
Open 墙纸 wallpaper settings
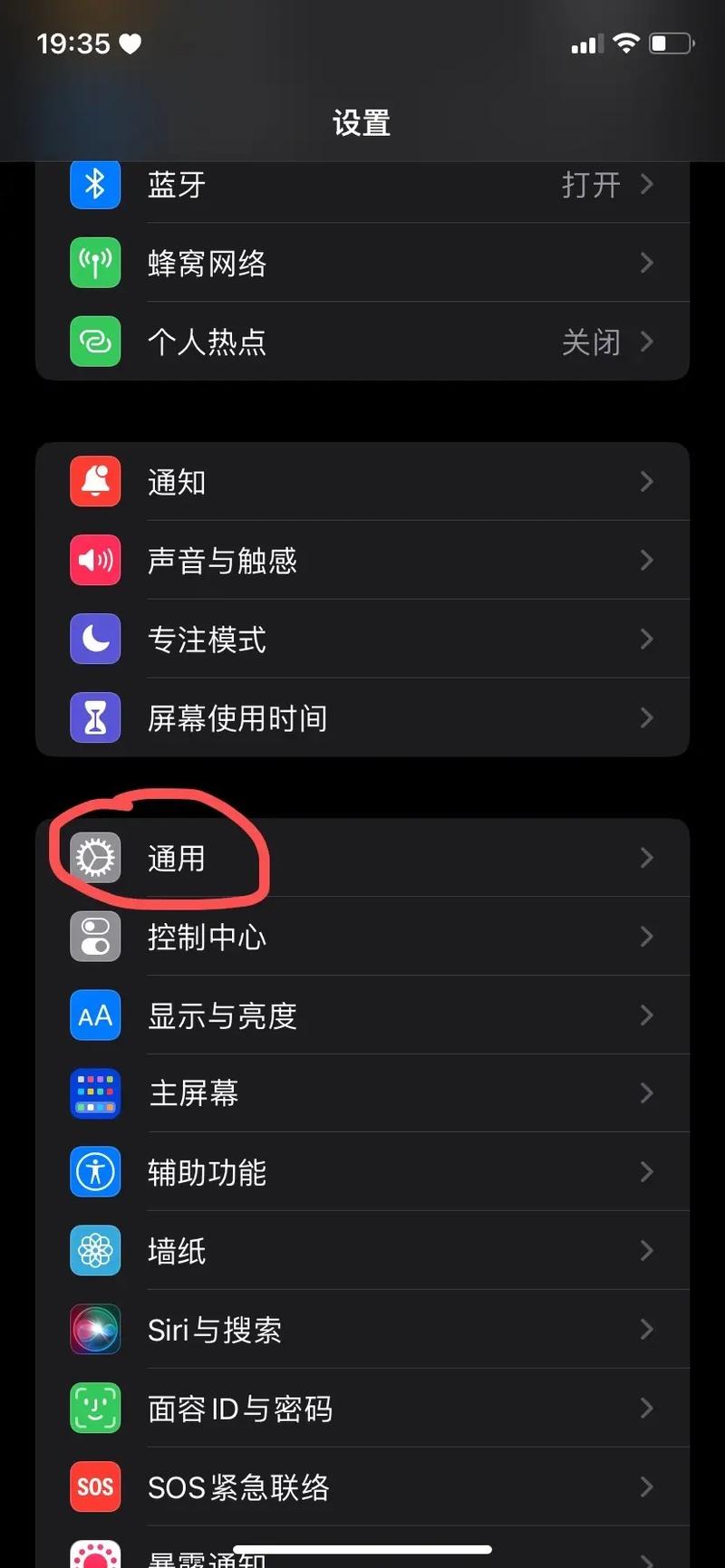tap(362, 1251)
